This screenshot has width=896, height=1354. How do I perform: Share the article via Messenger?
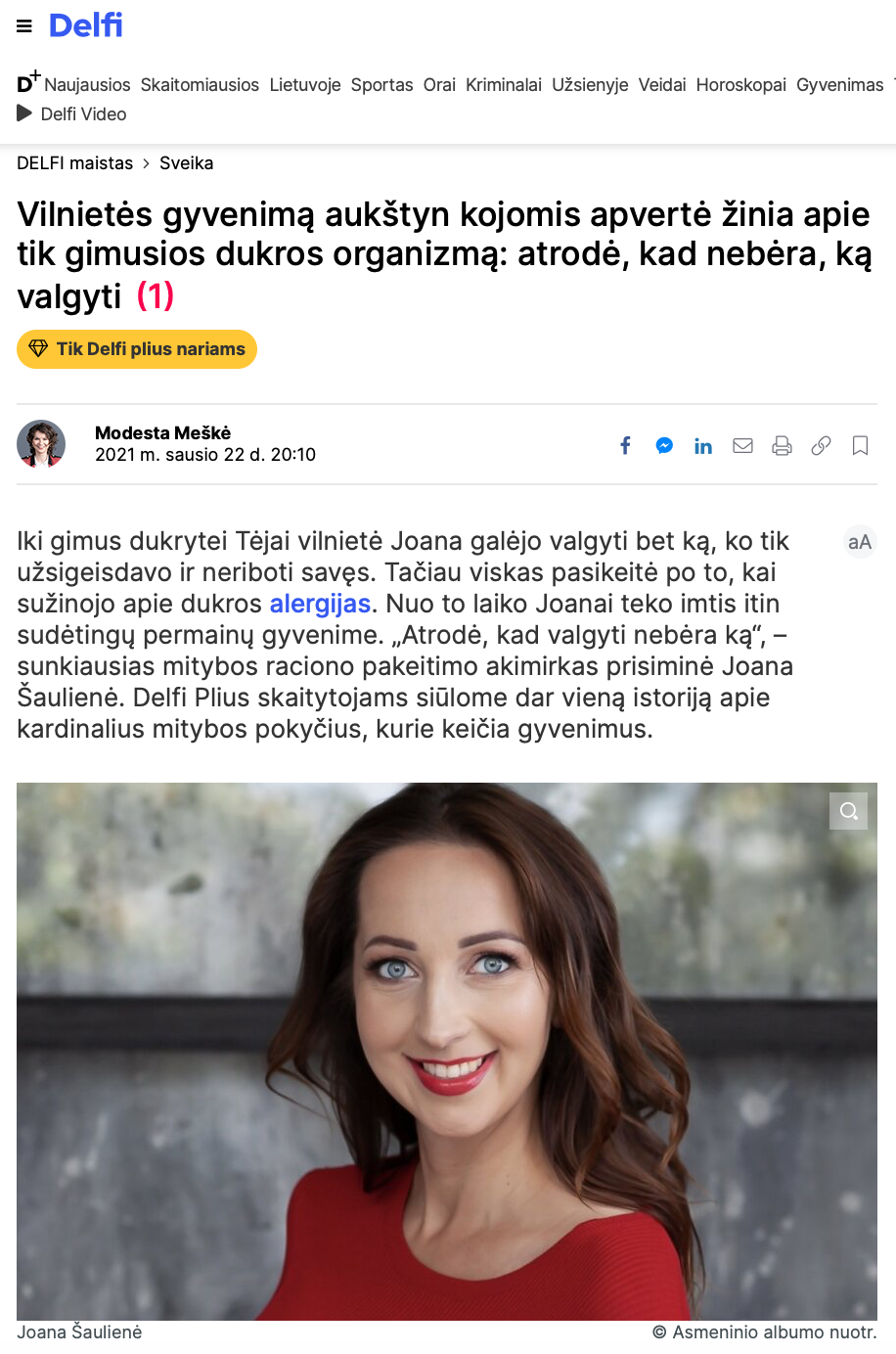click(664, 446)
